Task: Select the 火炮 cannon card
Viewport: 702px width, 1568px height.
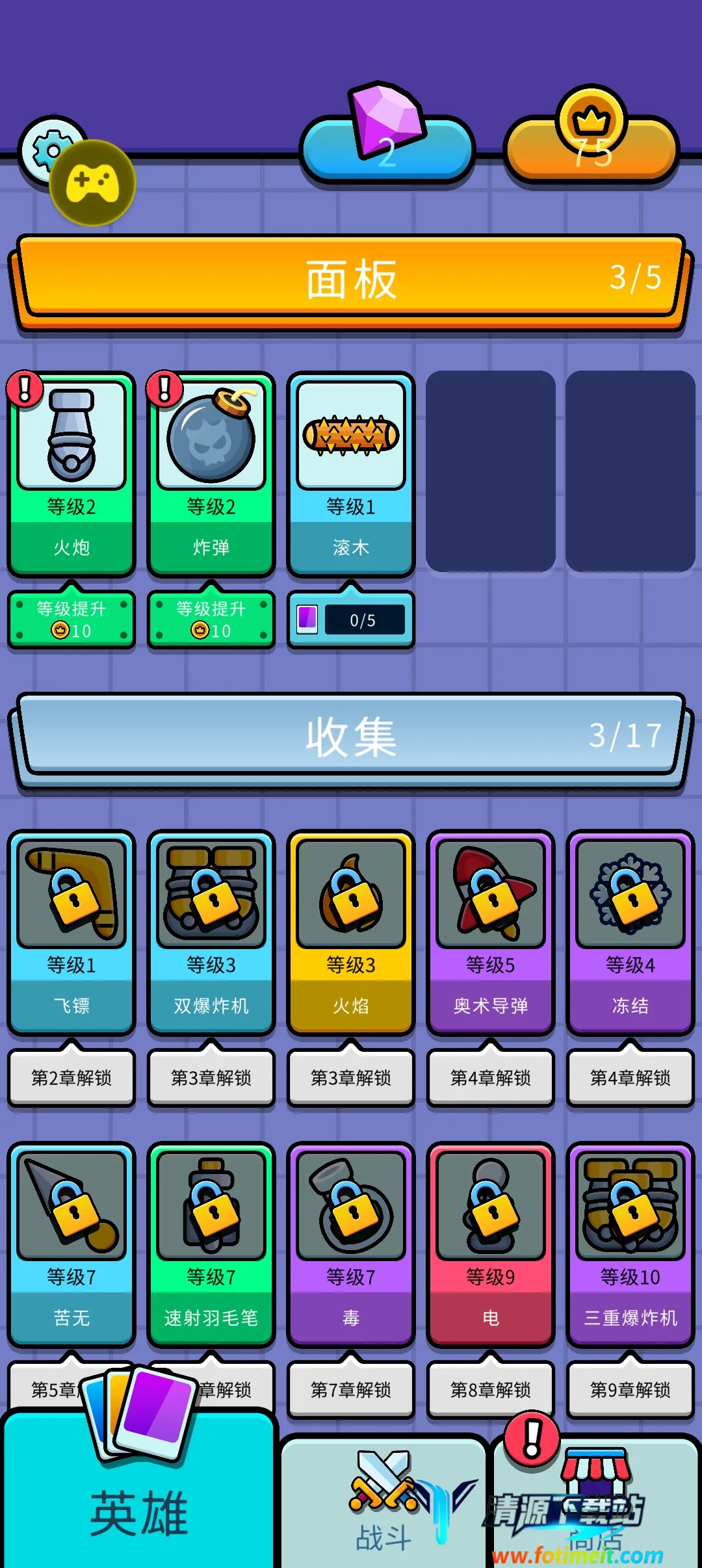Action: (x=71, y=473)
